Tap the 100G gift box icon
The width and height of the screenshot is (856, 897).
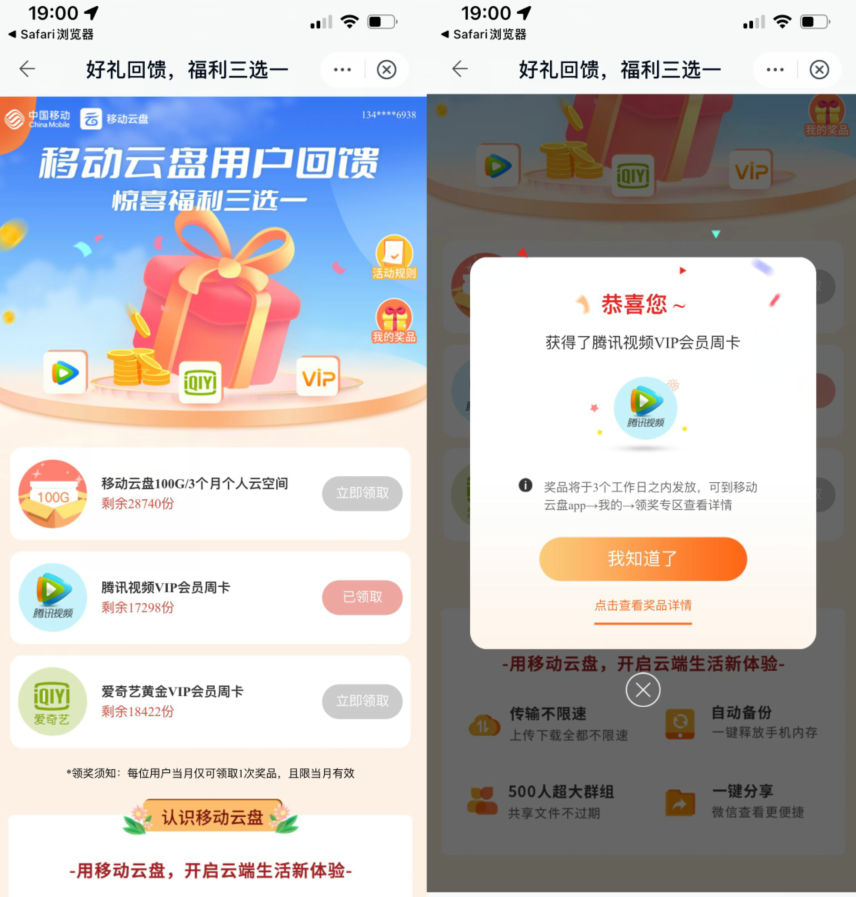[x=52, y=493]
